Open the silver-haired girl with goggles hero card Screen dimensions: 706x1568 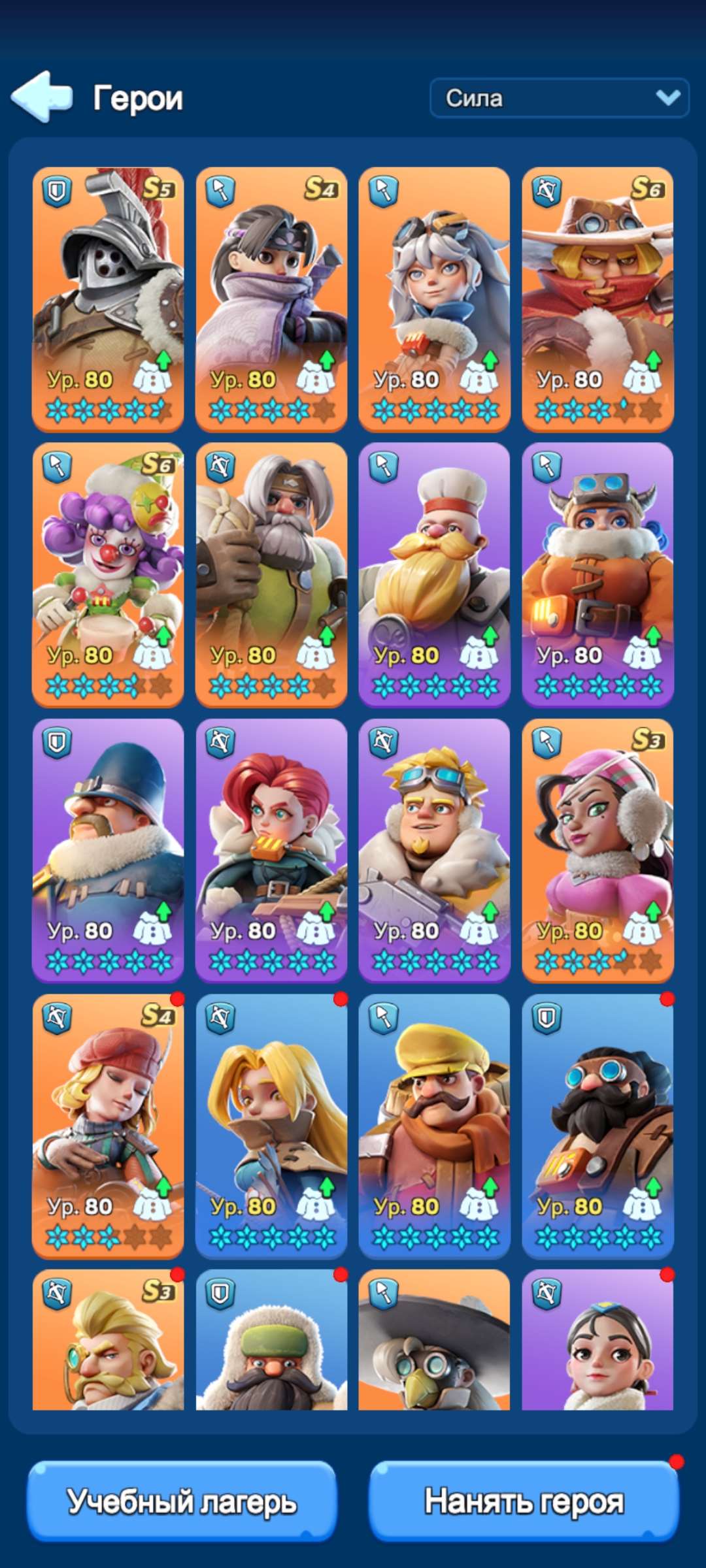(434, 287)
